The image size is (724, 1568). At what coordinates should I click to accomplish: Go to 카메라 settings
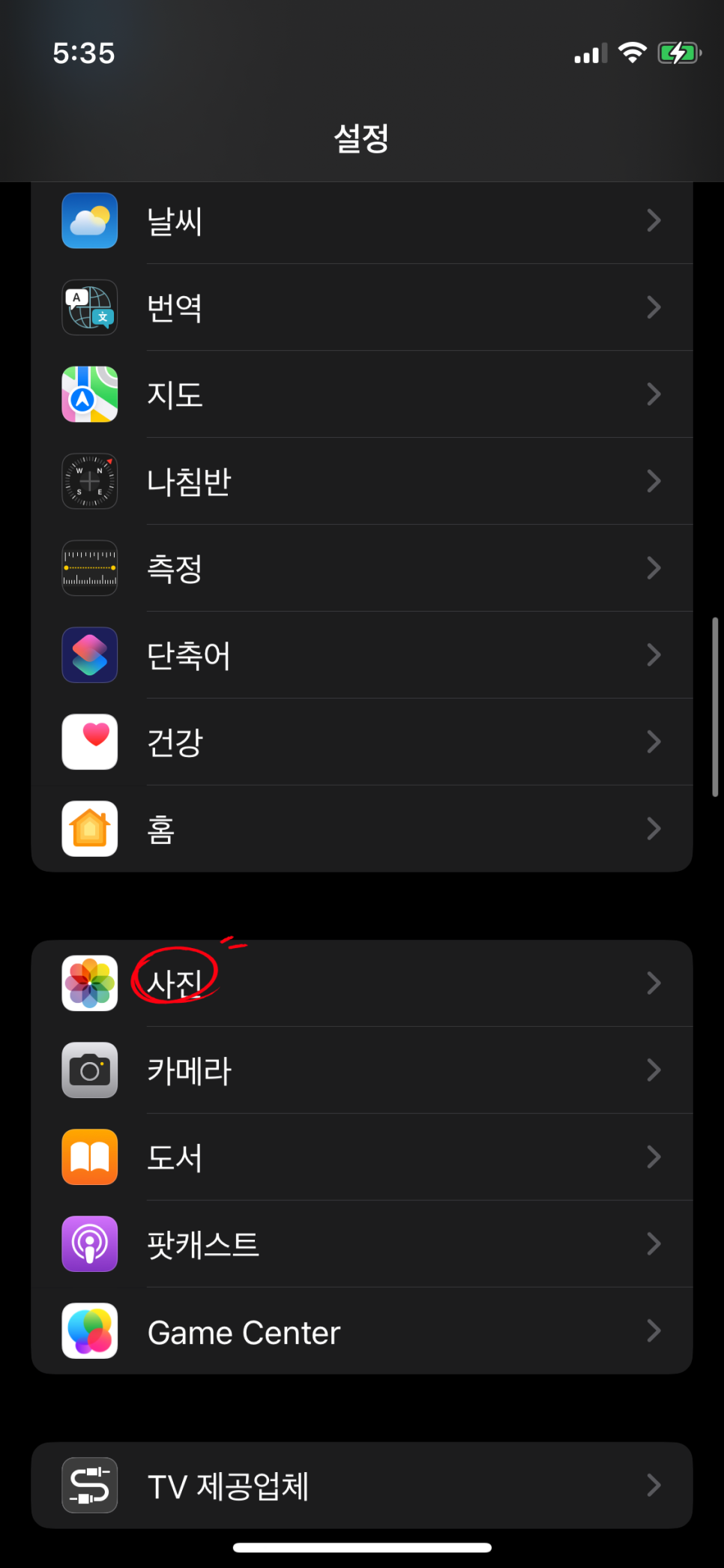(x=361, y=1071)
